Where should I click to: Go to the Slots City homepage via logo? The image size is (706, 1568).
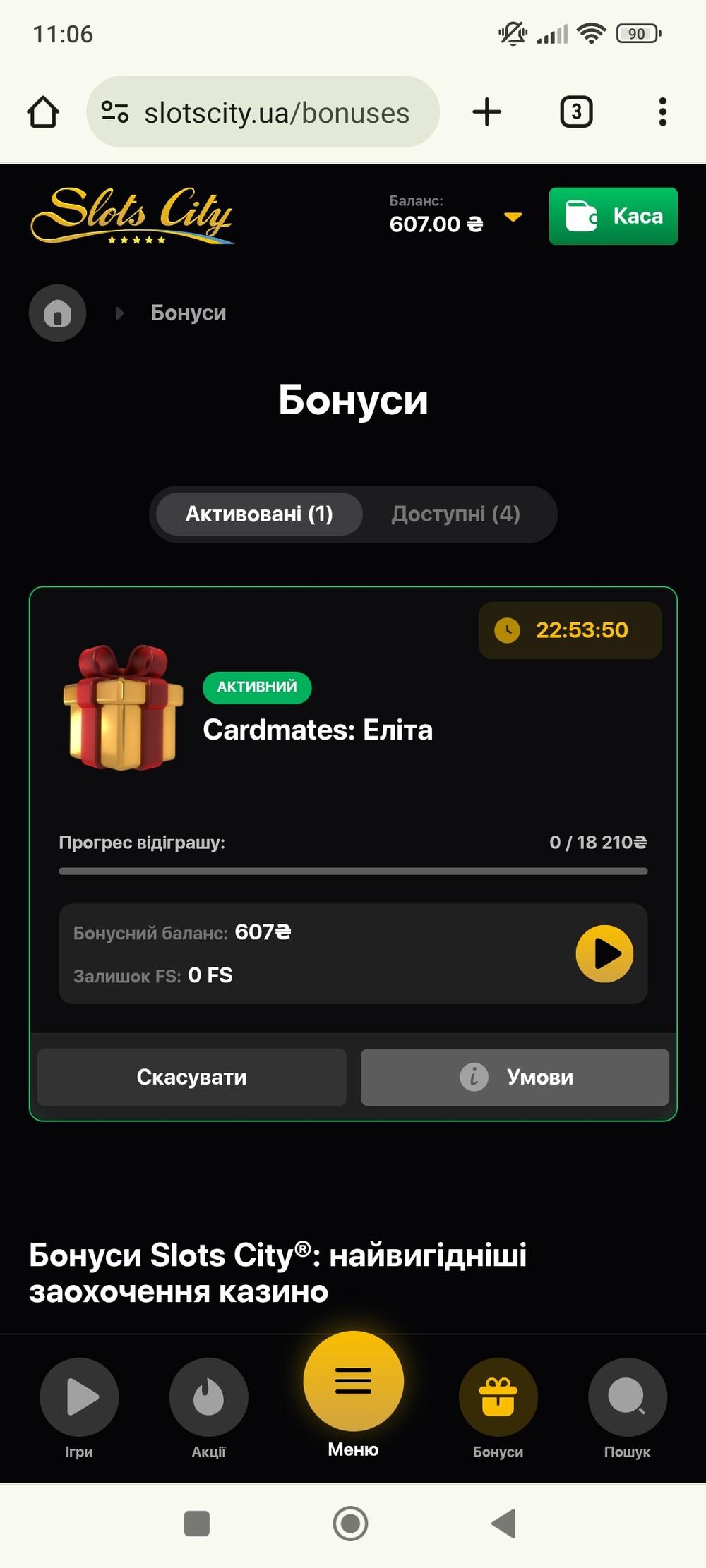(x=132, y=215)
